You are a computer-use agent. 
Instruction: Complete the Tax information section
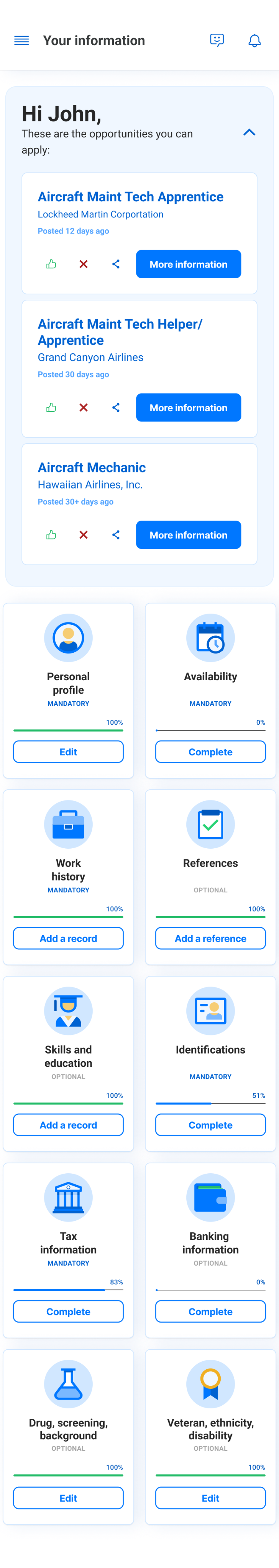pyautogui.click(x=68, y=1312)
